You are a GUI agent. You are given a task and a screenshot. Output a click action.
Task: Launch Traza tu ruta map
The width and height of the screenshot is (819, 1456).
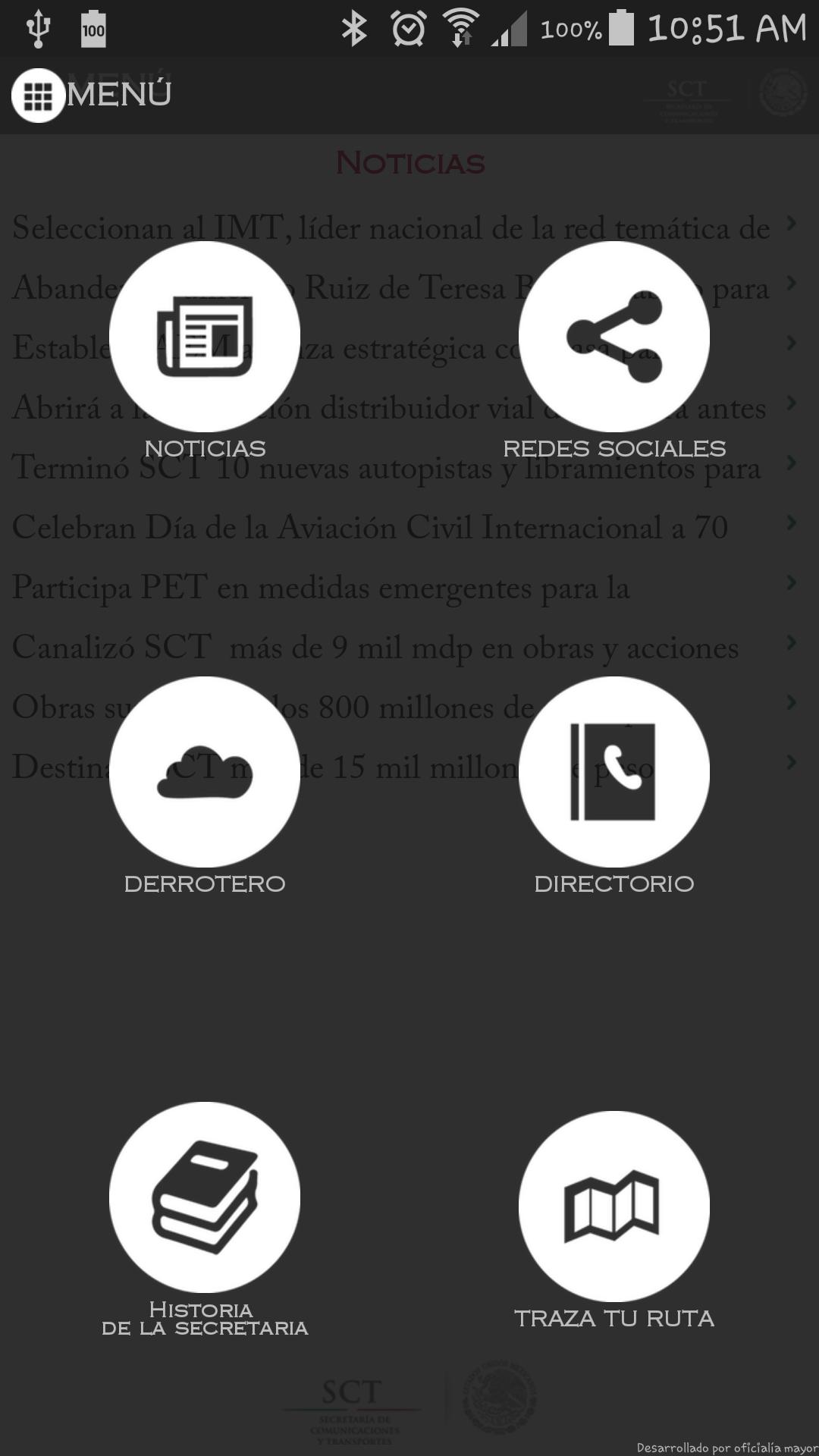(x=614, y=1206)
